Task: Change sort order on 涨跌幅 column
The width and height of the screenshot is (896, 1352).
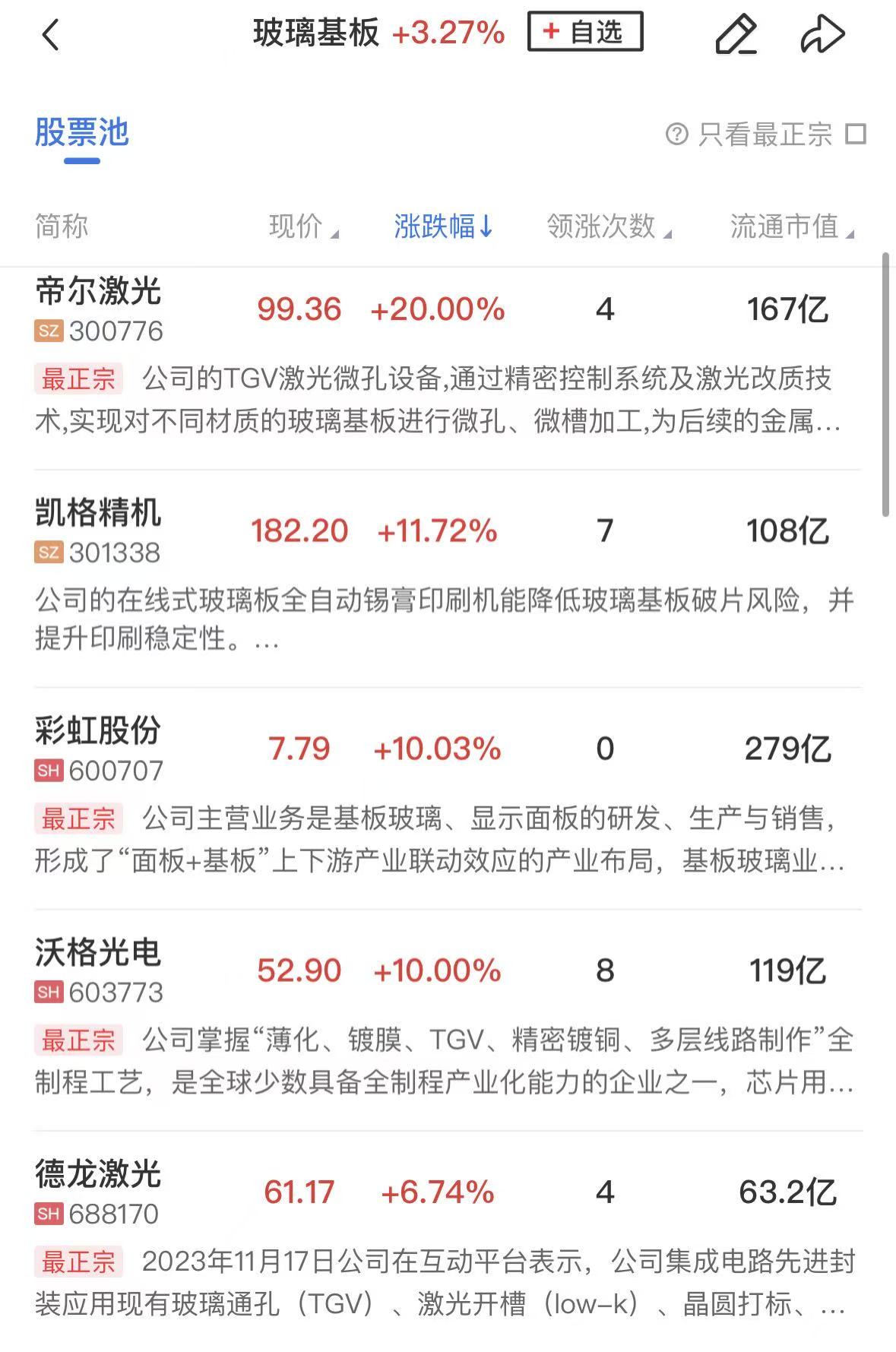Action: [443, 226]
